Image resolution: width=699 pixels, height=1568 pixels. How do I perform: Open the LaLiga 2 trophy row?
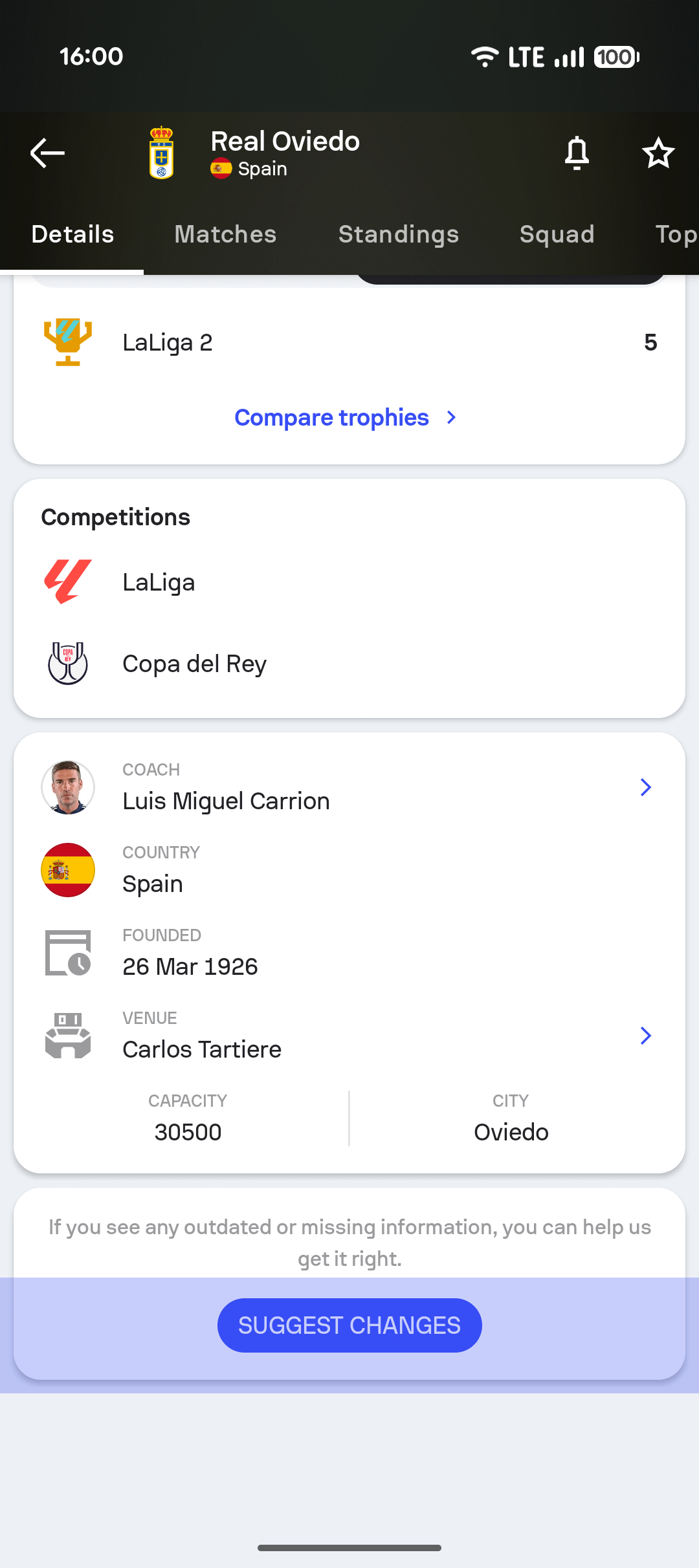349,342
